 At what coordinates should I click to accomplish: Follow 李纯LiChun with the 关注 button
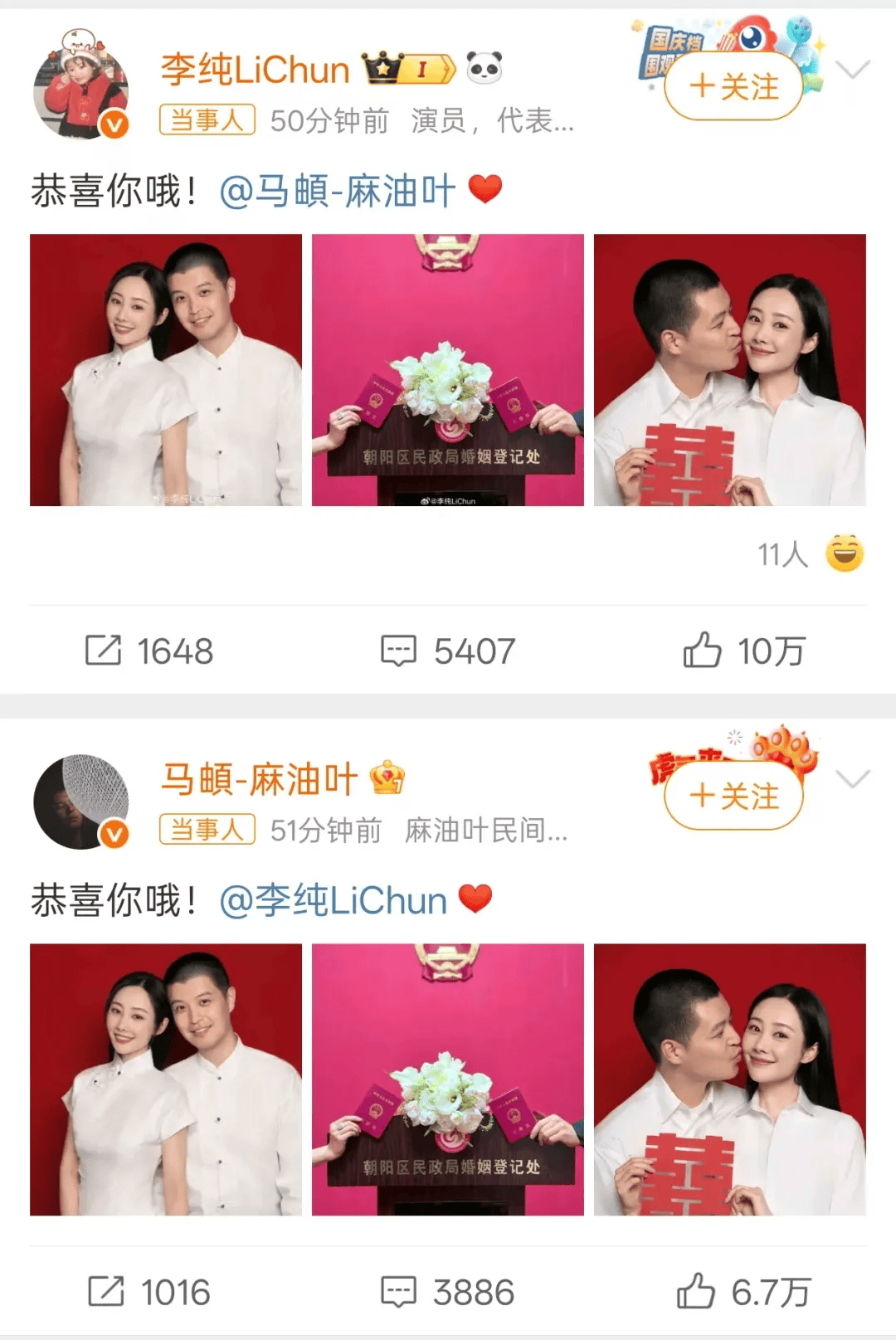pyautogui.click(x=733, y=86)
